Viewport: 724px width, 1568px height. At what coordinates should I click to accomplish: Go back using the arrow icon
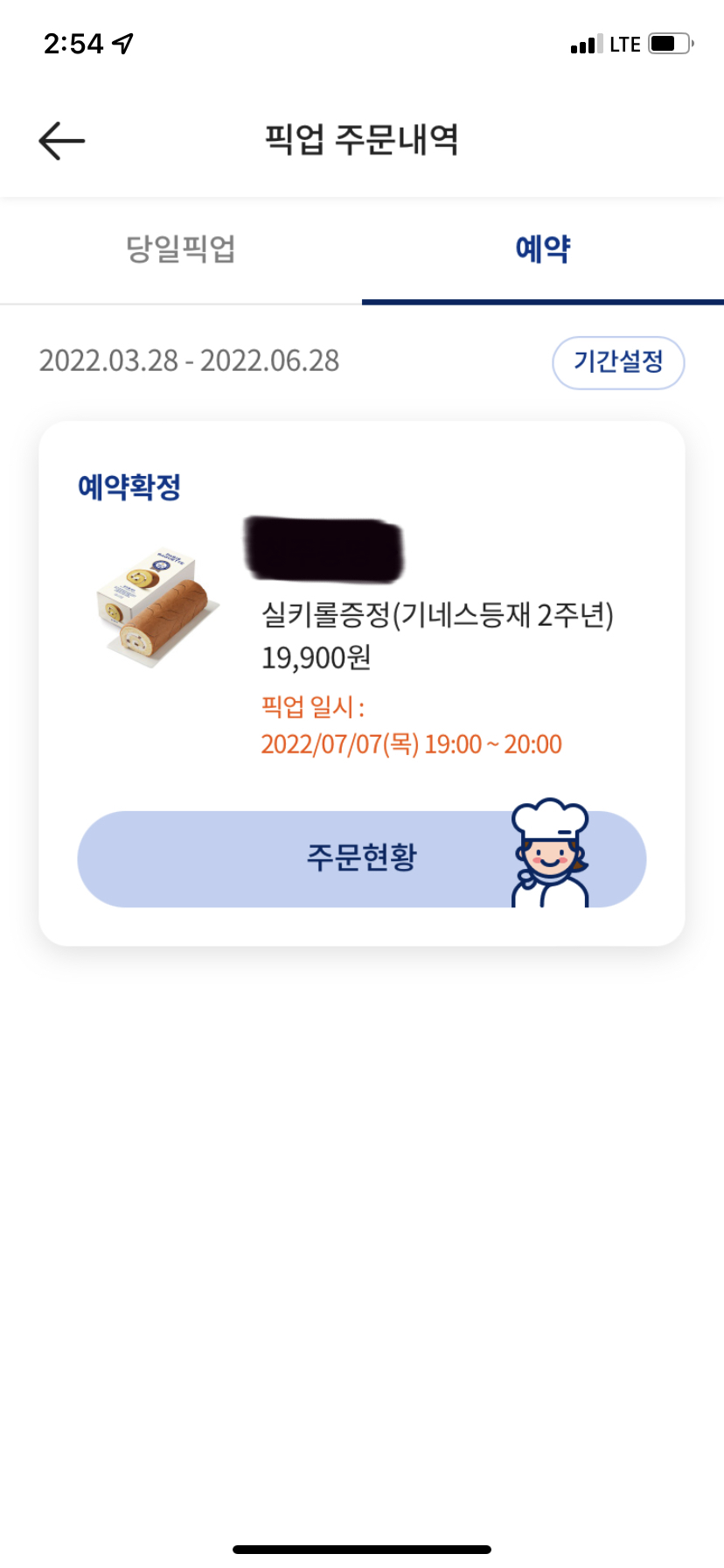[62, 140]
